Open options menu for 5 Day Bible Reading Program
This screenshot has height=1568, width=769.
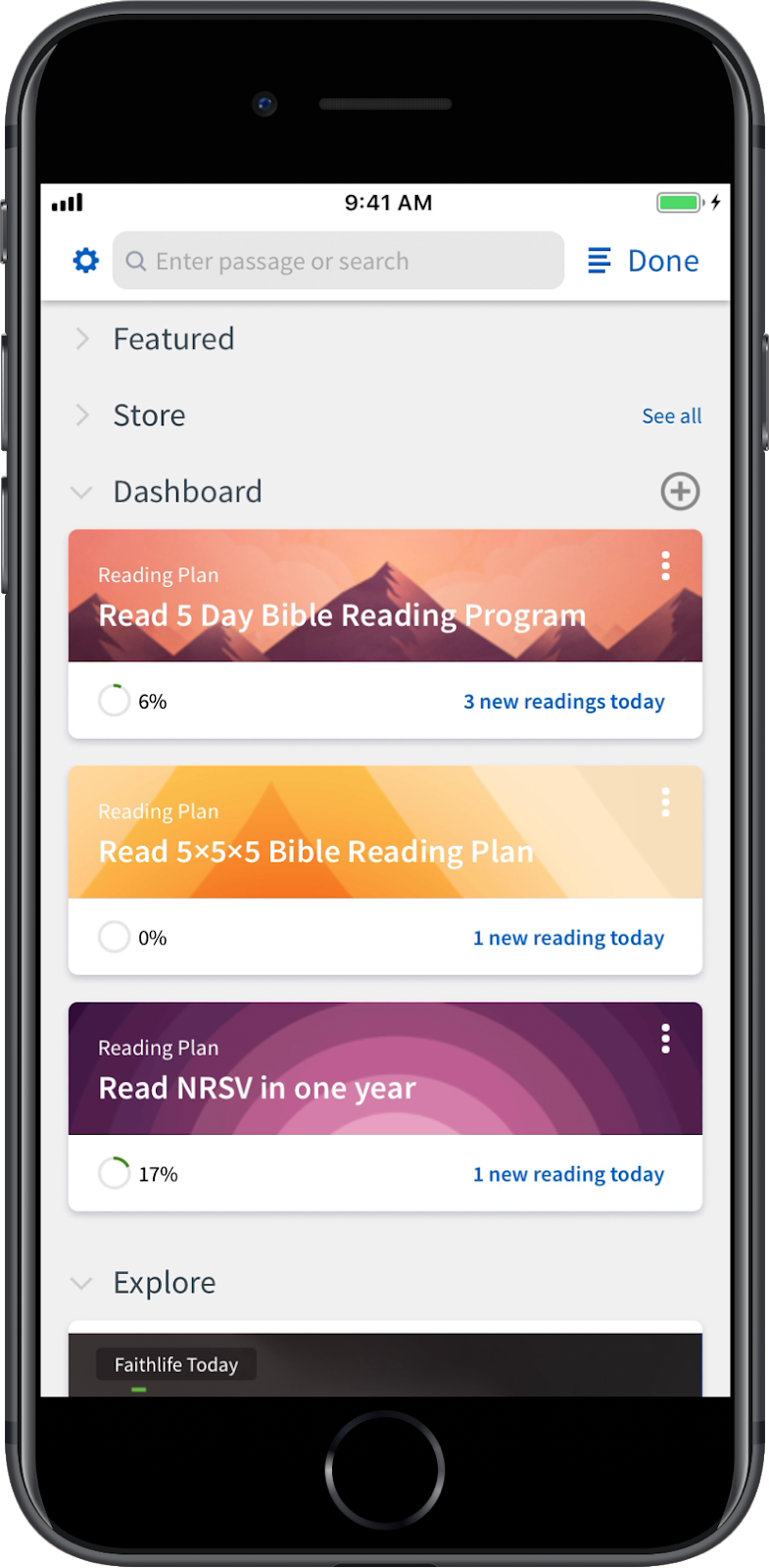pos(665,565)
